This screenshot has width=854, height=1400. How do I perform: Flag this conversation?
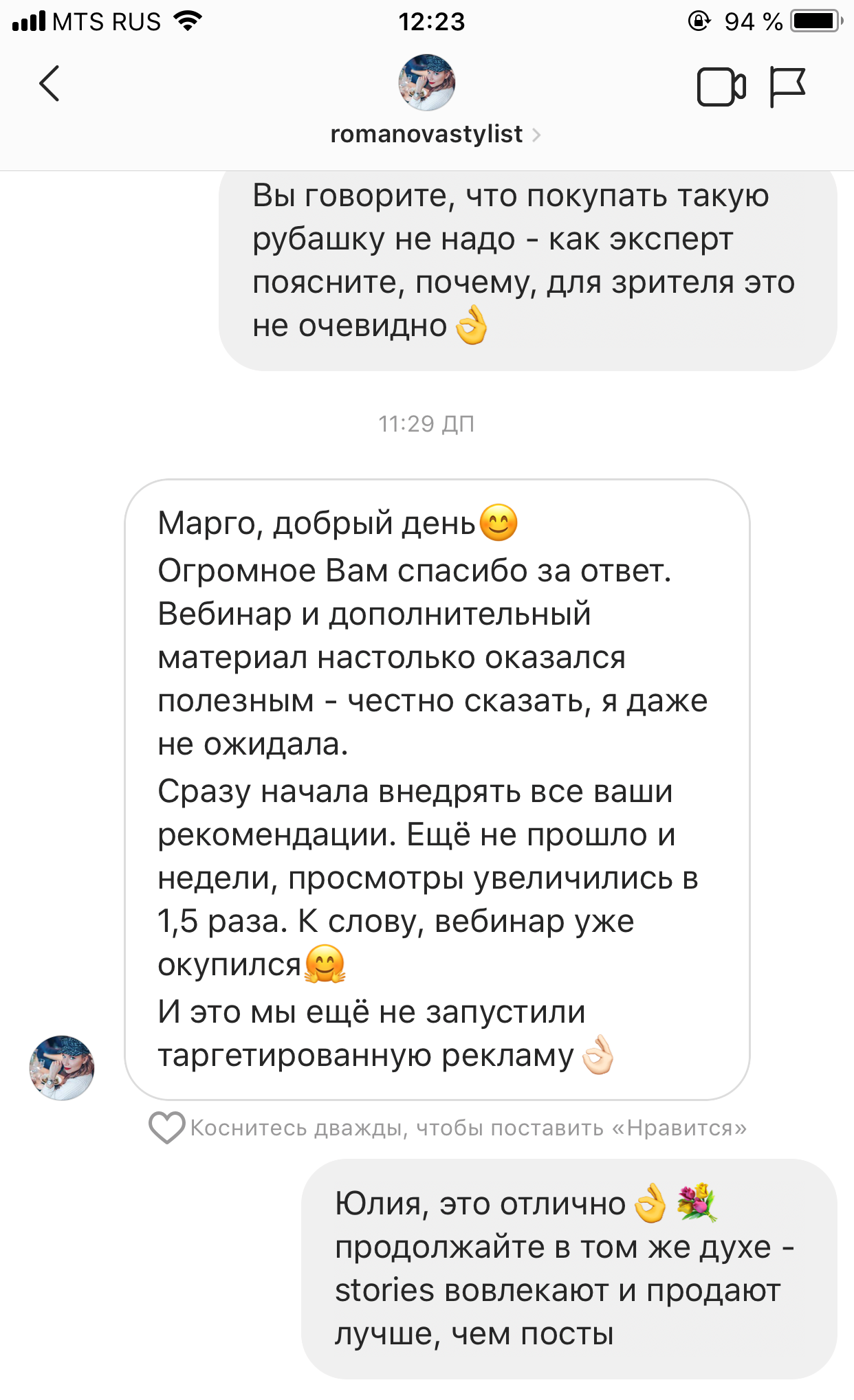[x=787, y=87]
